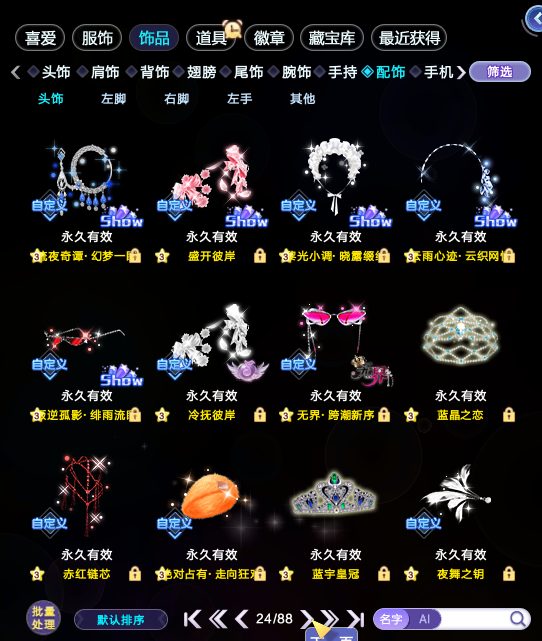Tap the name search field
The height and width of the screenshot is (641, 542).
tap(474, 619)
